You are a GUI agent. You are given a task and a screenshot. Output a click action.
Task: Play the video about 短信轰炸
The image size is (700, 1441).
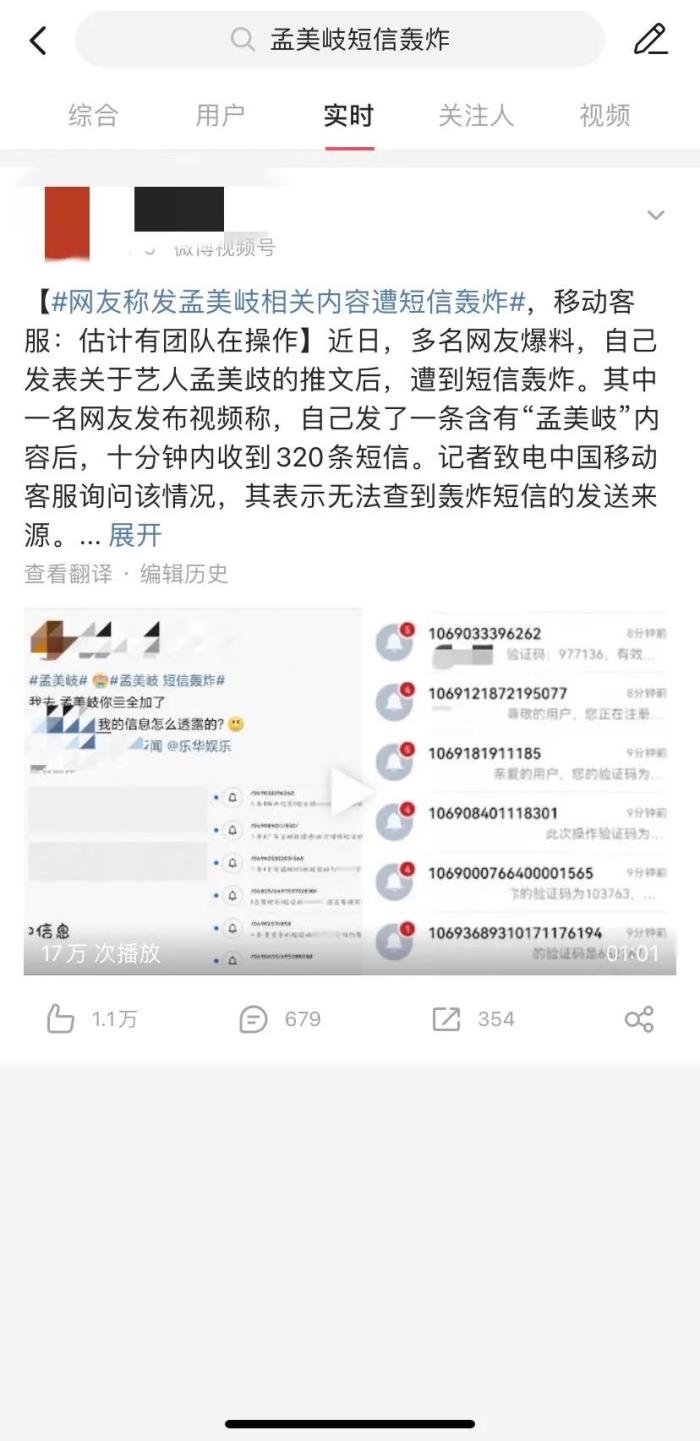[350, 792]
